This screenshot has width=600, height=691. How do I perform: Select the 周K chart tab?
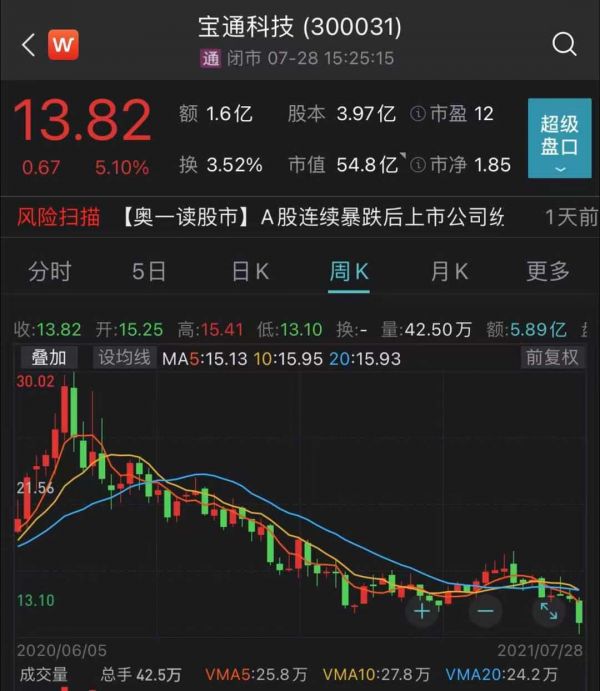349,271
